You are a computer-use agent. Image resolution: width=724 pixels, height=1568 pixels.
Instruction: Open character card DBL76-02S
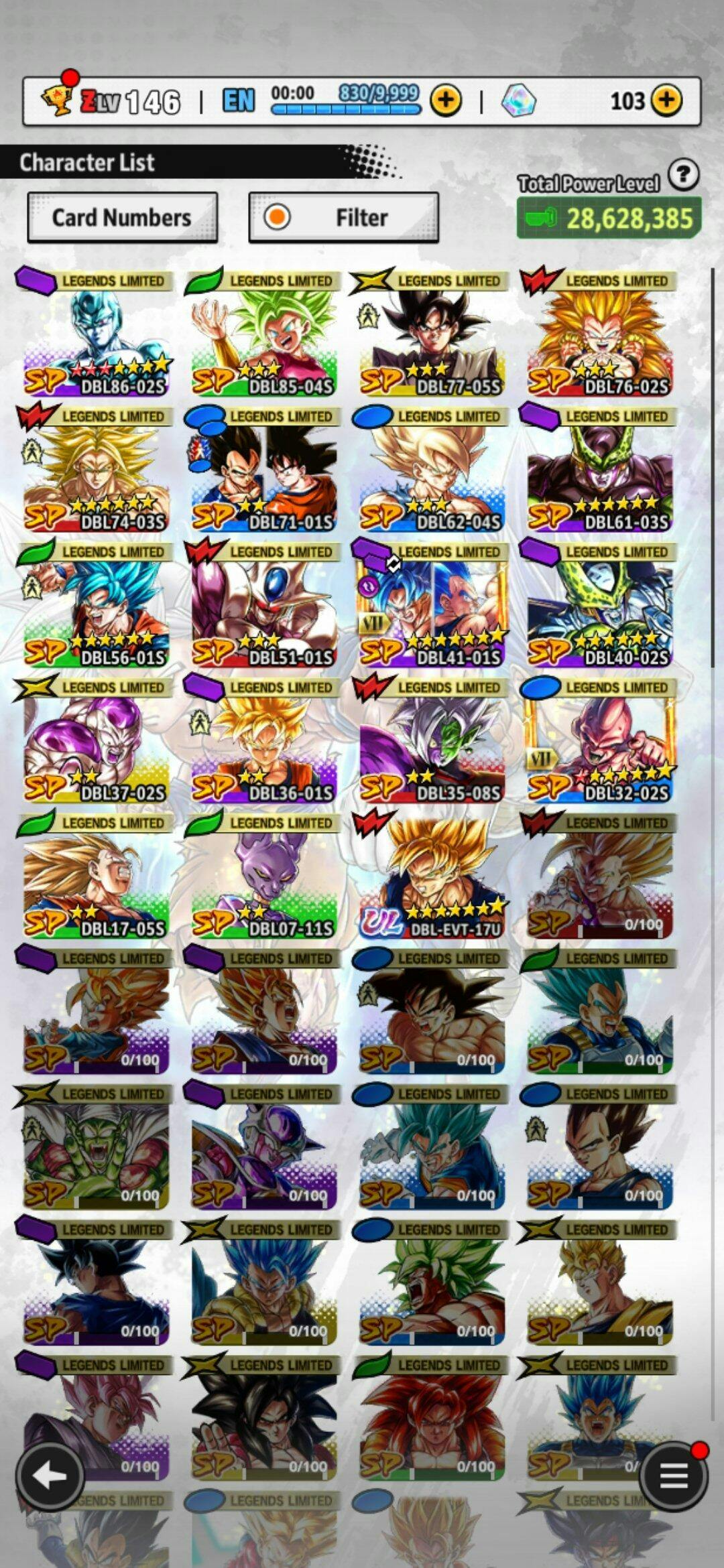599,334
